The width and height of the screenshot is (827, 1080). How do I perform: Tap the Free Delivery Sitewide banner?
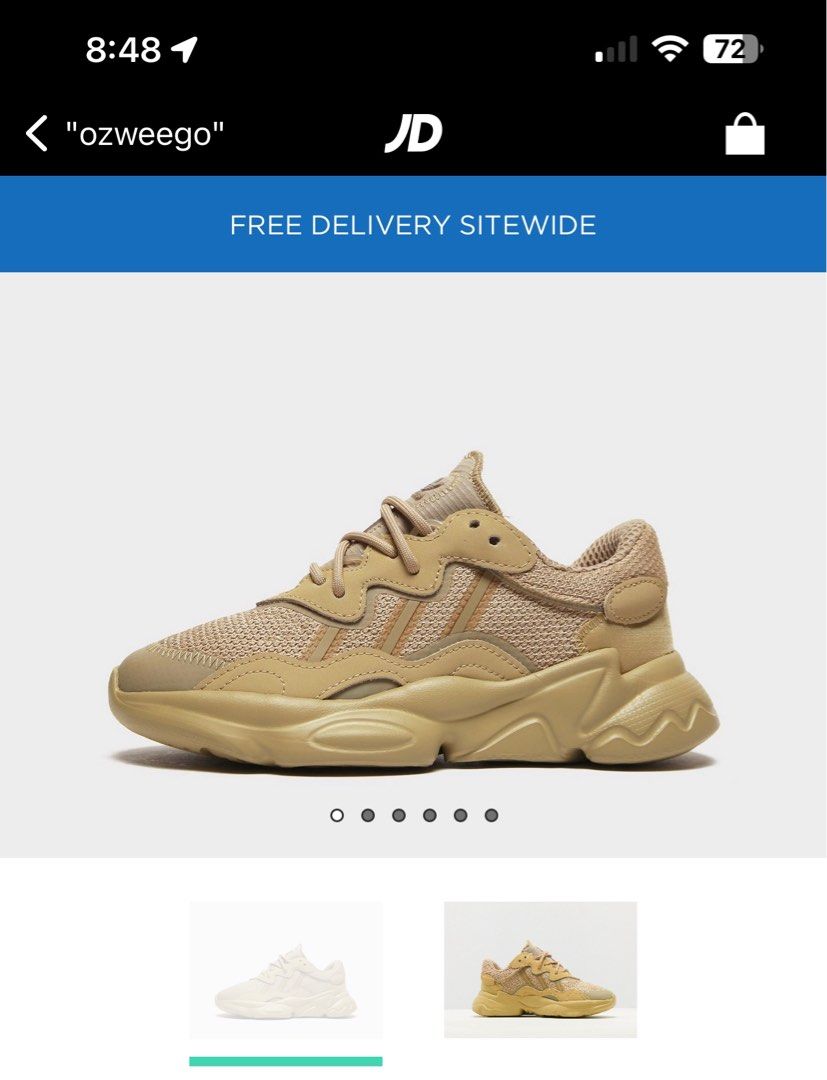(x=413, y=225)
